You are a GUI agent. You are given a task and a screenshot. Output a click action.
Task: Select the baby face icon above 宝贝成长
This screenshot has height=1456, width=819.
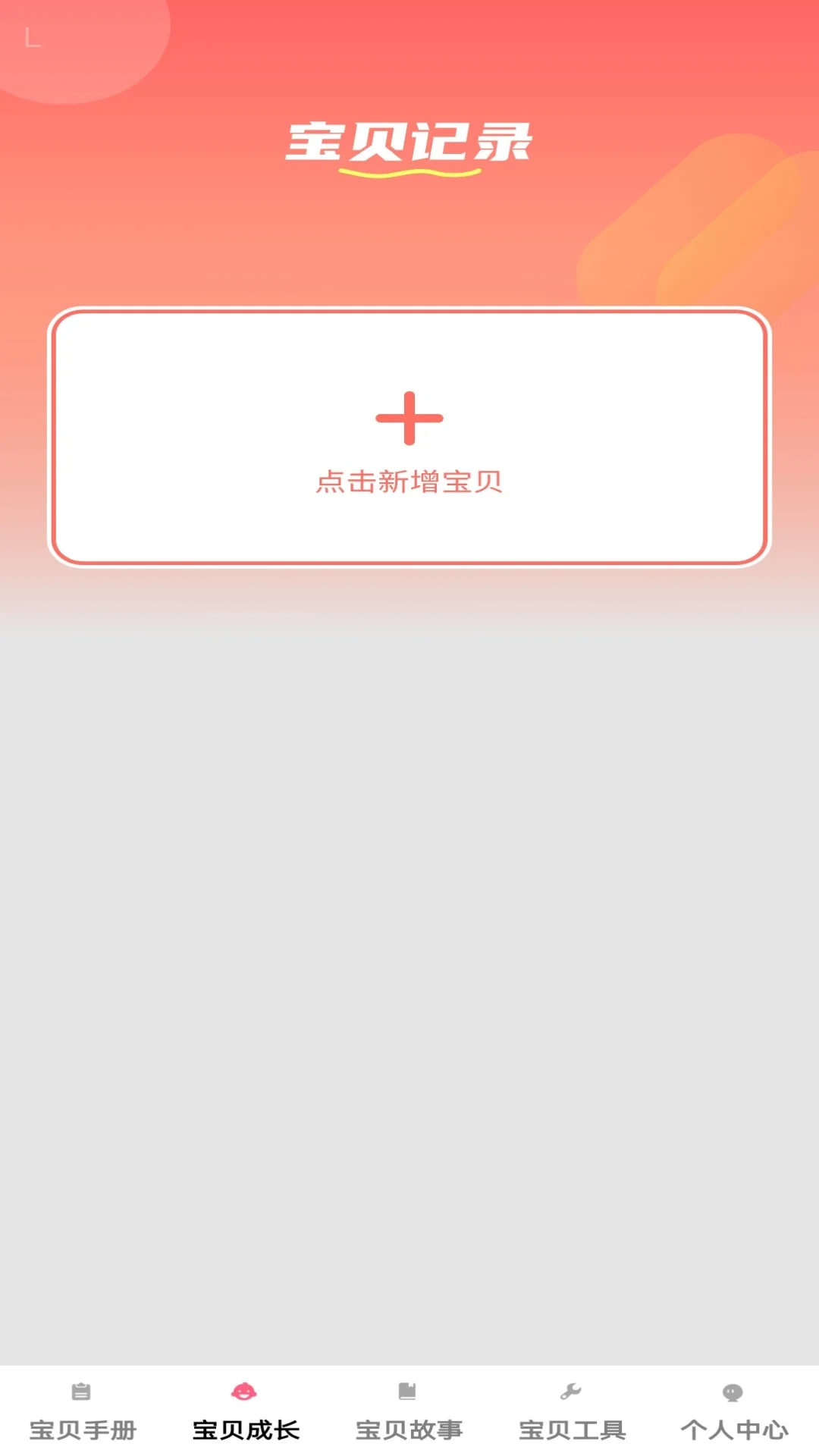(x=244, y=1392)
